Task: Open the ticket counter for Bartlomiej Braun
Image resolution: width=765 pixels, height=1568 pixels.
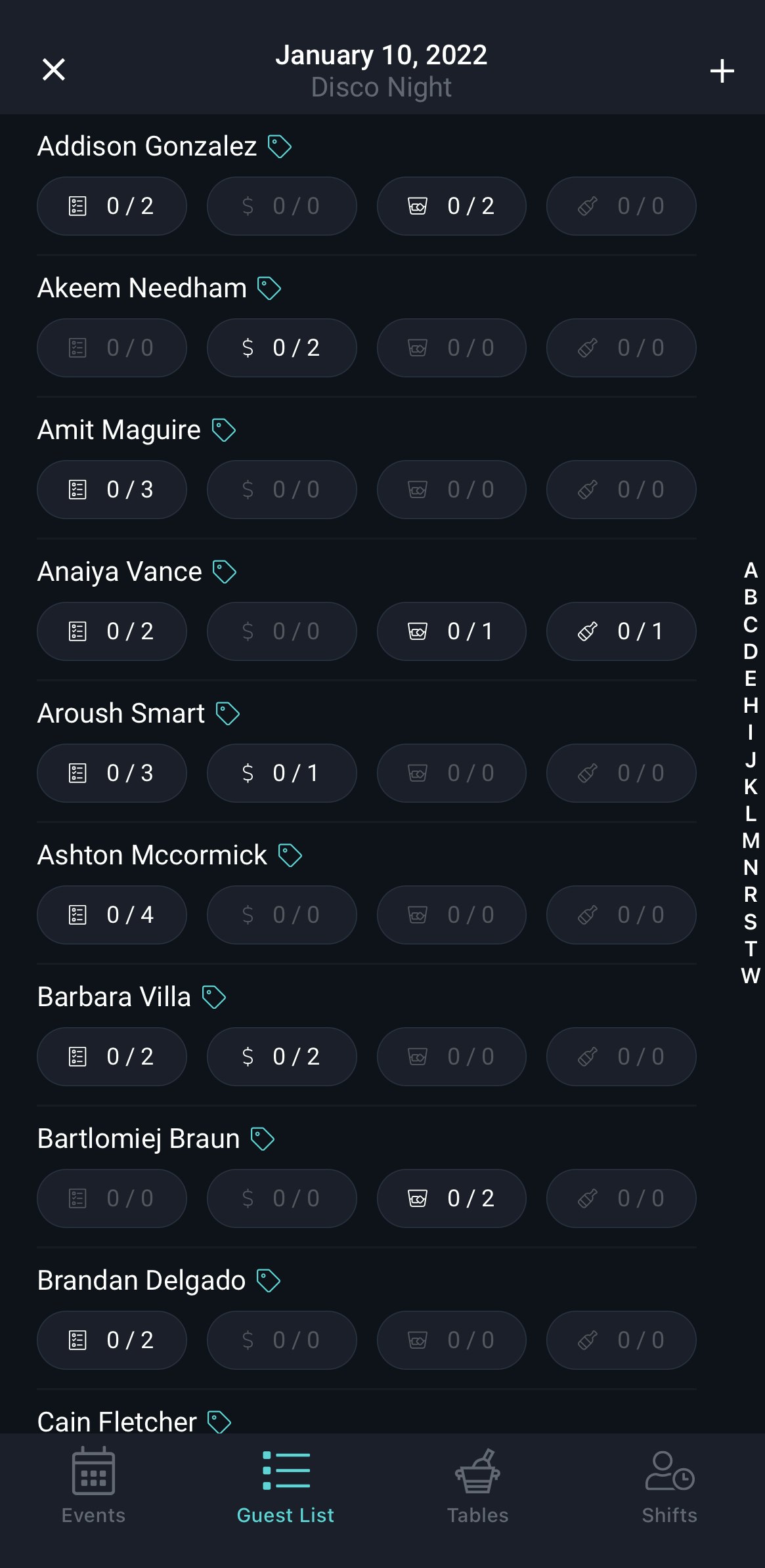Action: click(x=451, y=1198)
